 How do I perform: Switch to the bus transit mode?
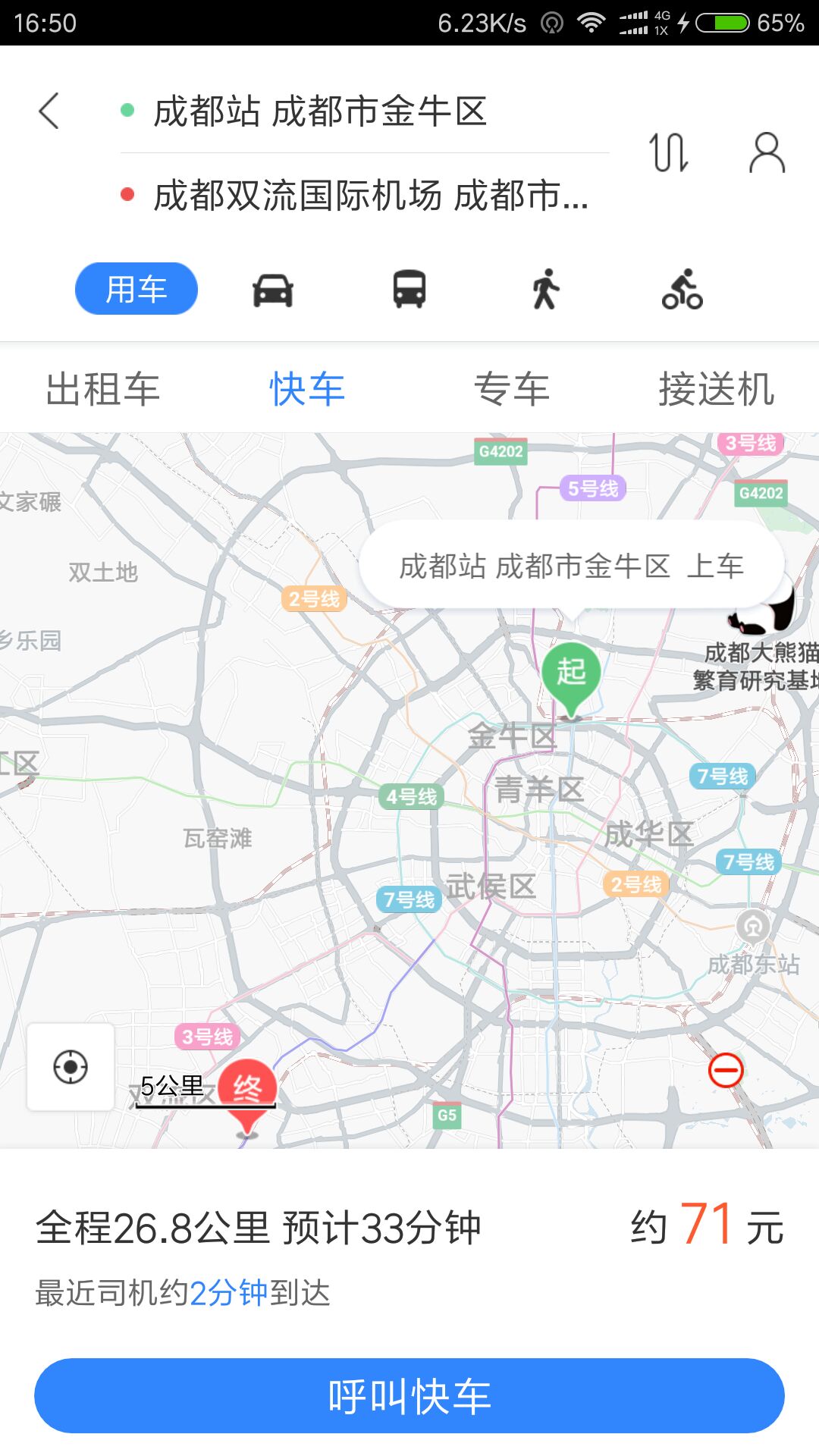409,290
